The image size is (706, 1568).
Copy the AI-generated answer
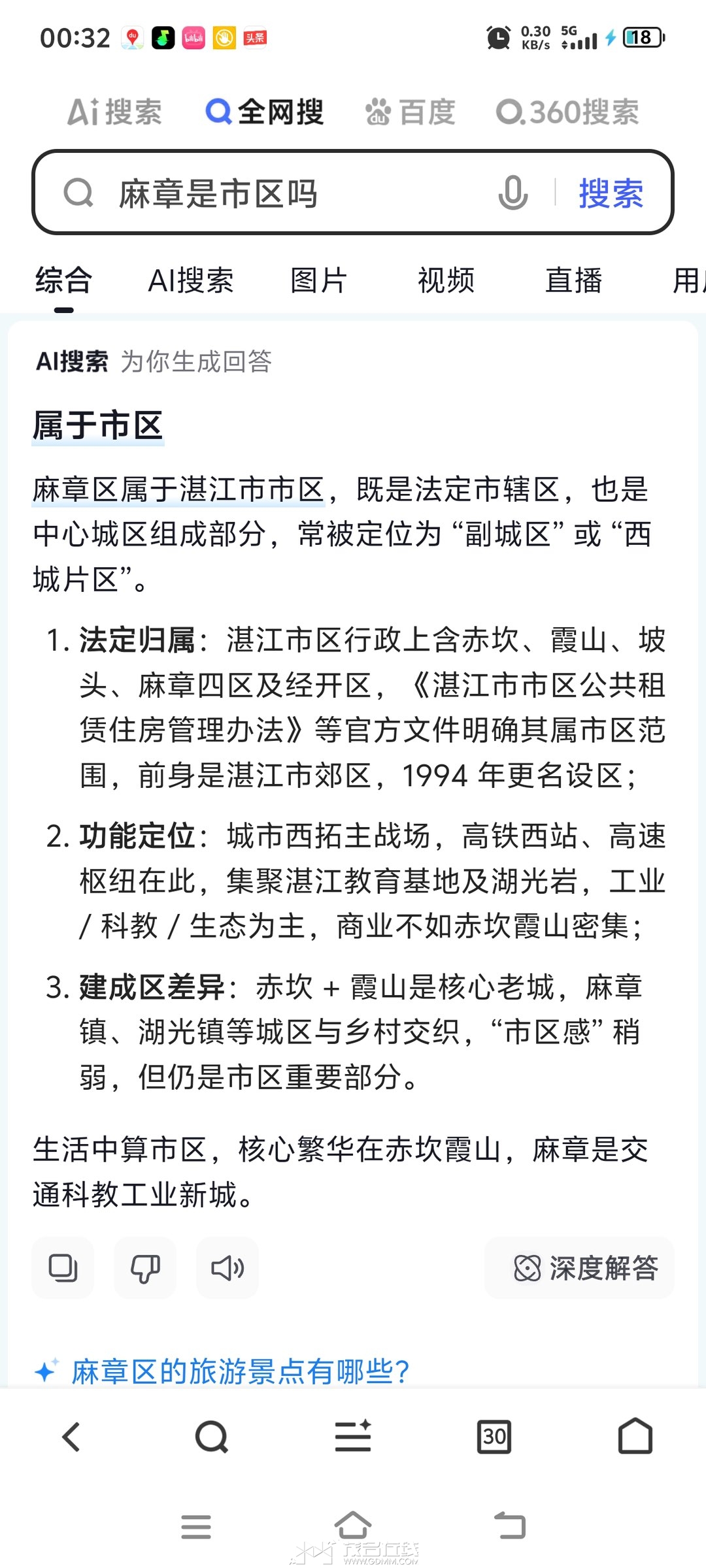63,1268
